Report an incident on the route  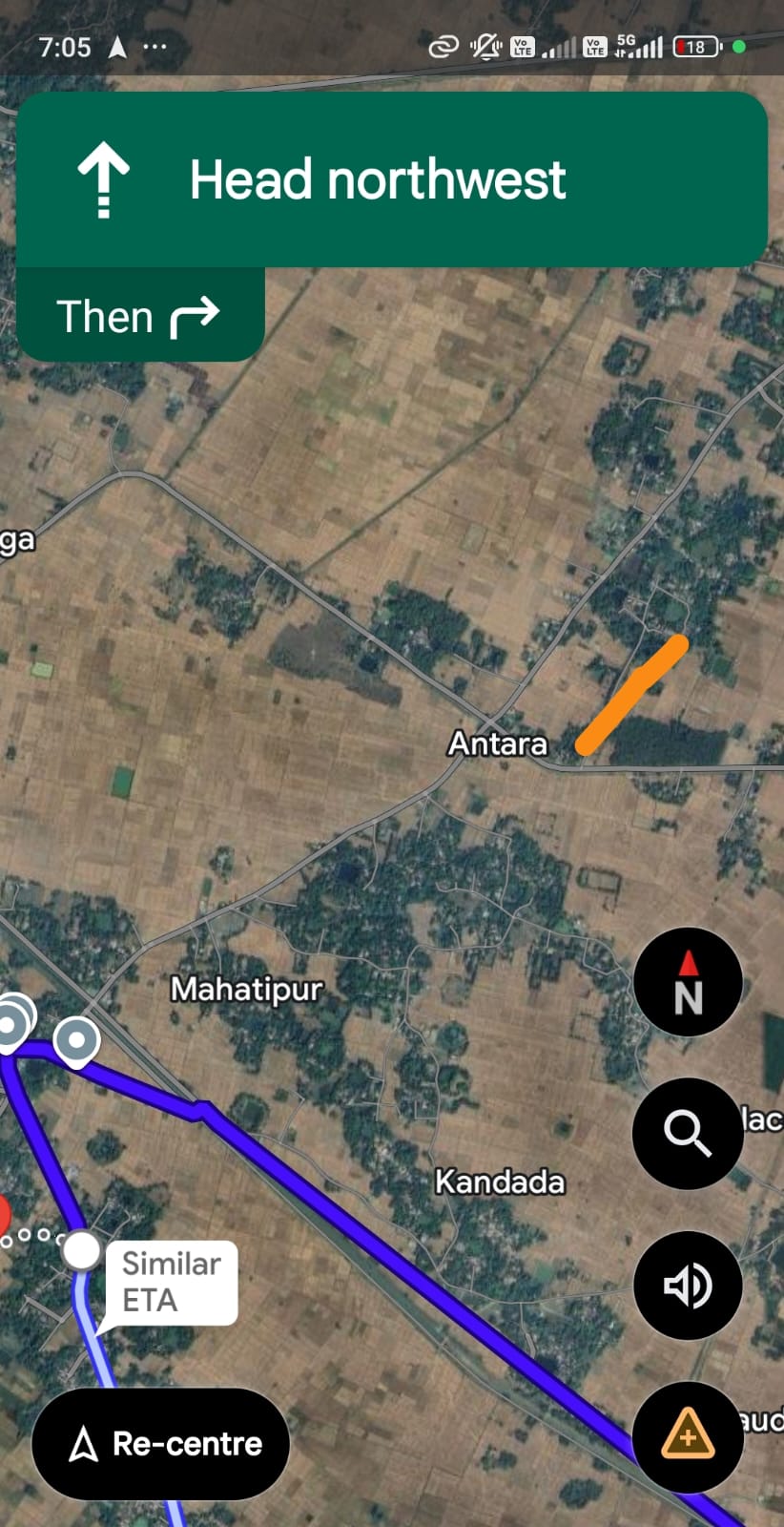point(688,1435)
